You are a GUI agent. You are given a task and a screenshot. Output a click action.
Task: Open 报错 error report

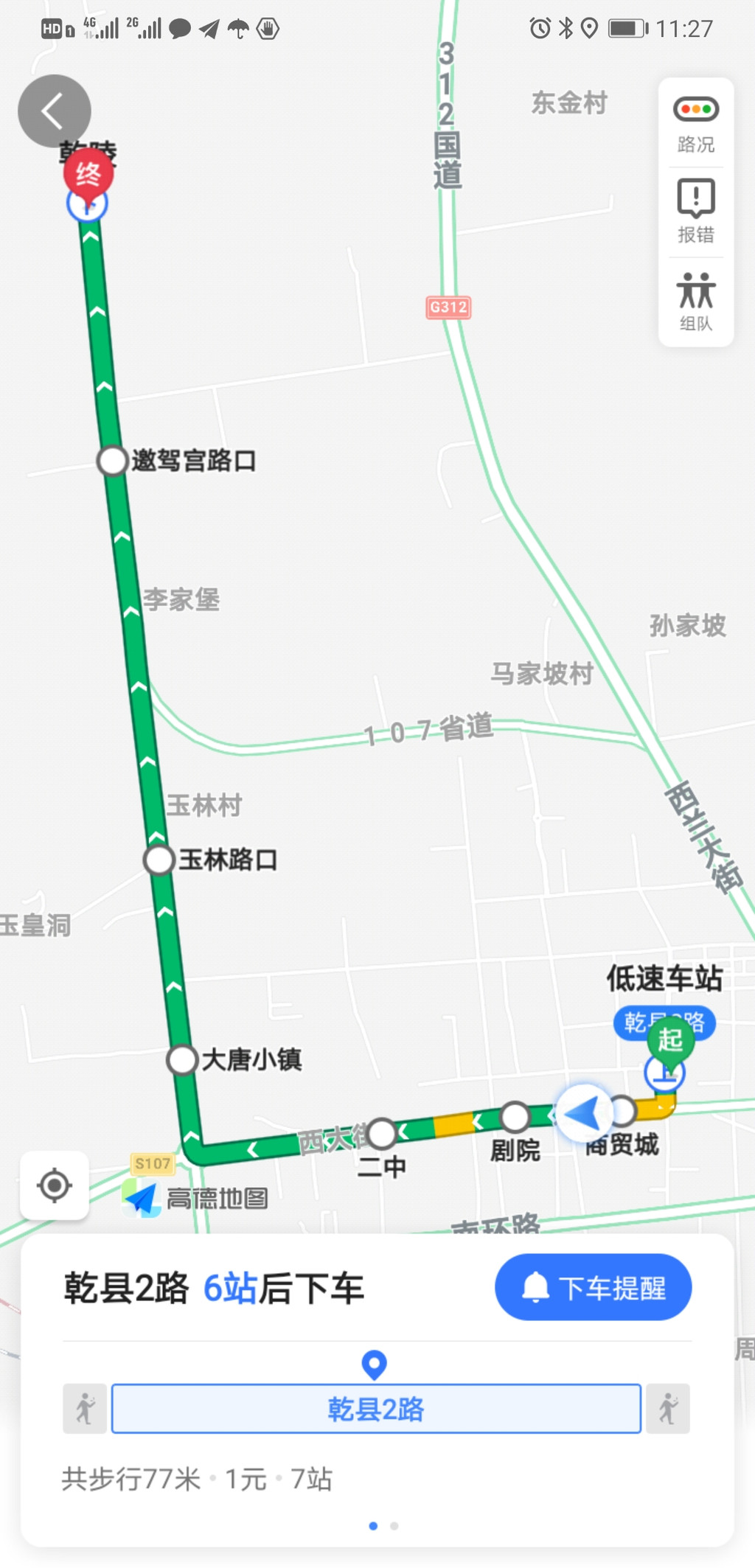695,212
